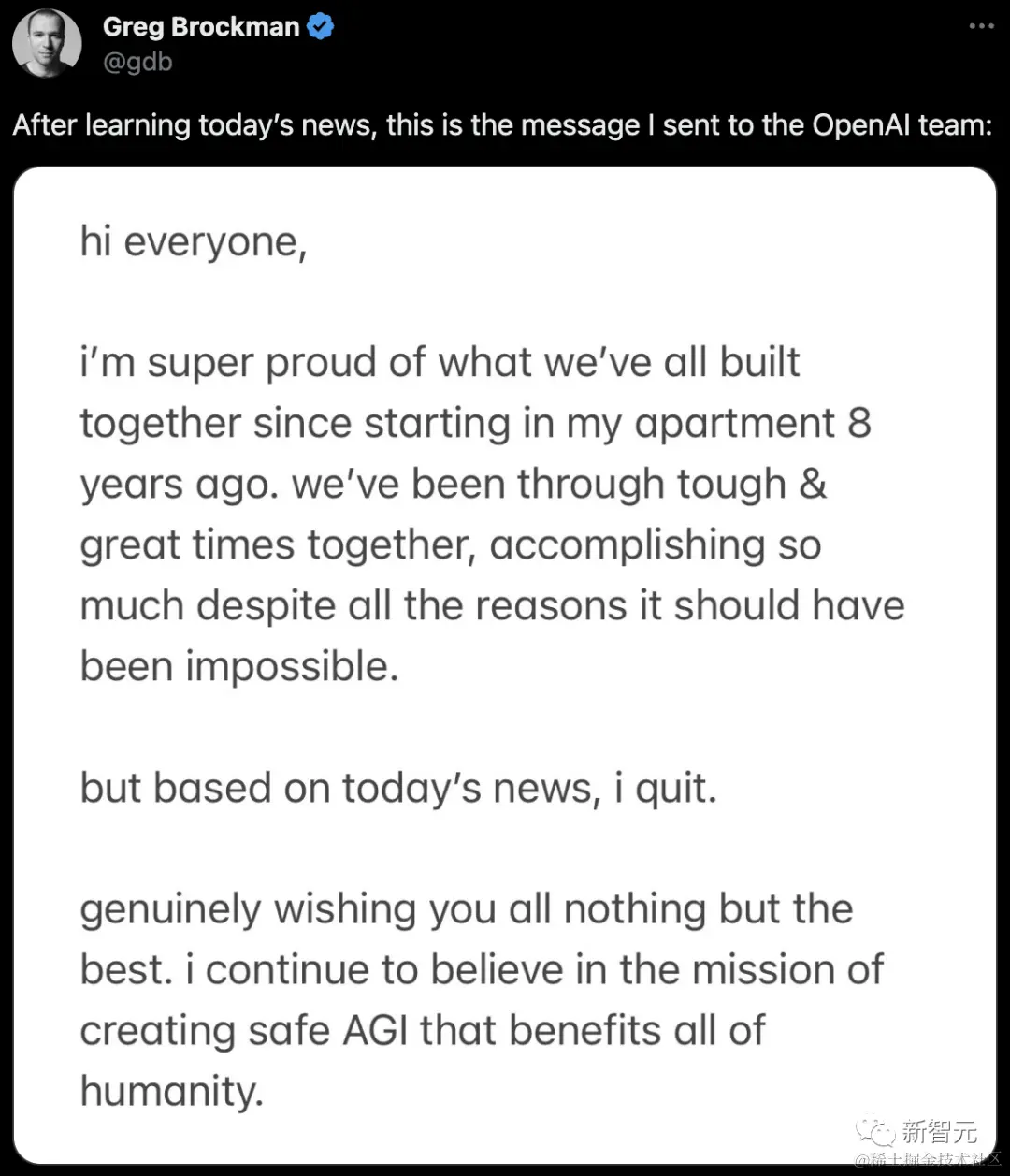The width and height of the screenshot is (1010, 1176).
Task: Open Greg Brockman's profile picture
Action: click(x=46, y=43)
